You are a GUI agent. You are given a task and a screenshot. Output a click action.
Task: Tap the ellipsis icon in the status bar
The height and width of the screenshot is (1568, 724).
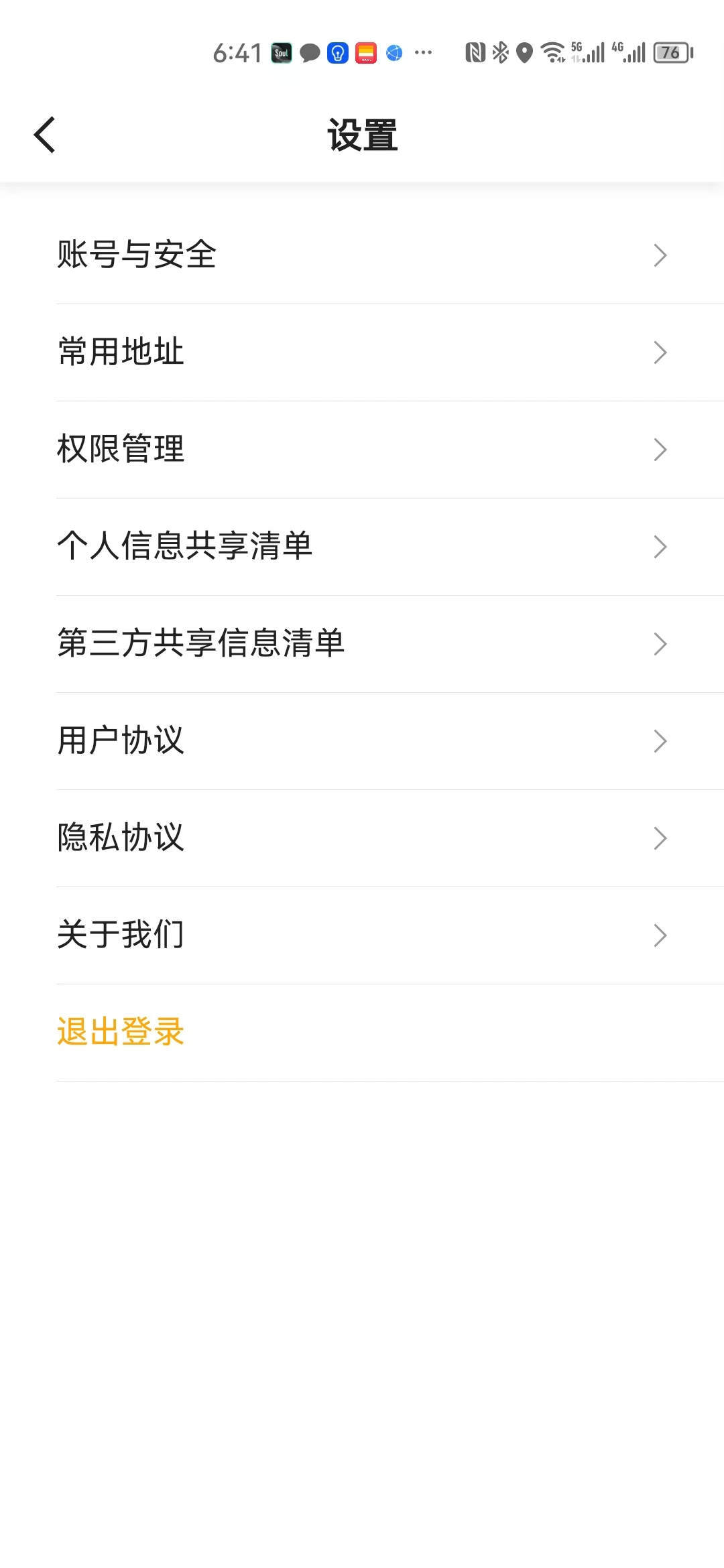[x=422, y=54]
